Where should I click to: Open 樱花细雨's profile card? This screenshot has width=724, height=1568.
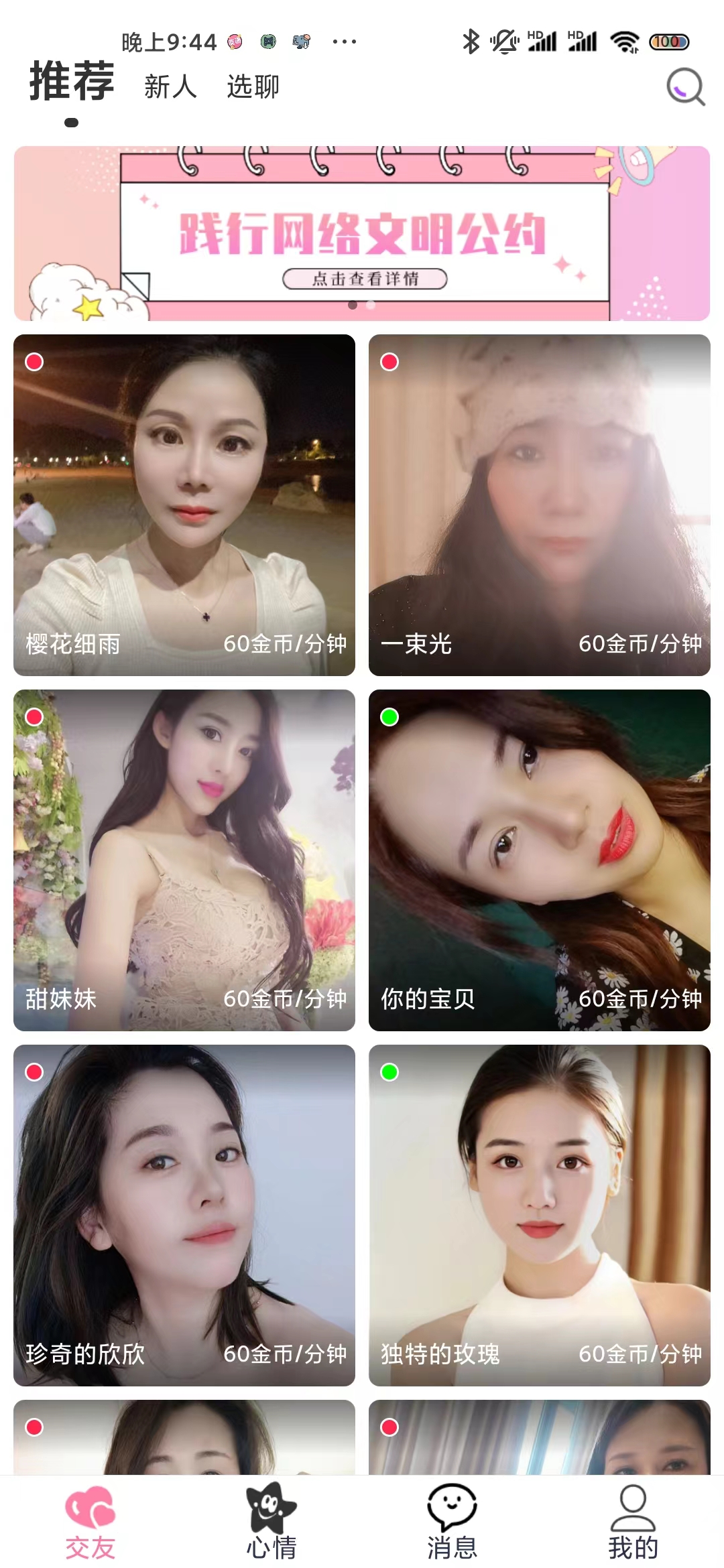184,505
